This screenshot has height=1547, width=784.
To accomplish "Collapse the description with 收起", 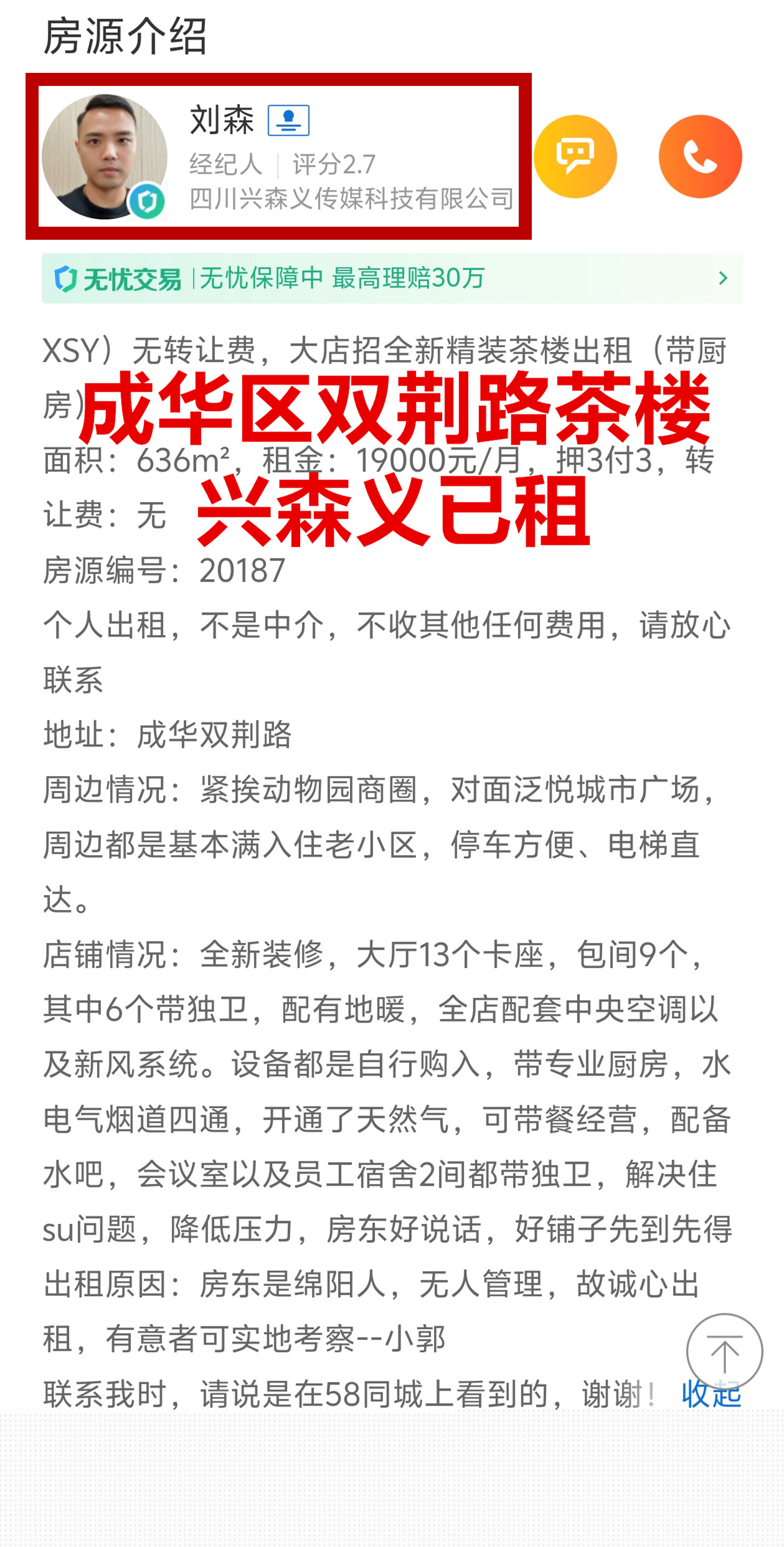I will [x=711, y=1394].
